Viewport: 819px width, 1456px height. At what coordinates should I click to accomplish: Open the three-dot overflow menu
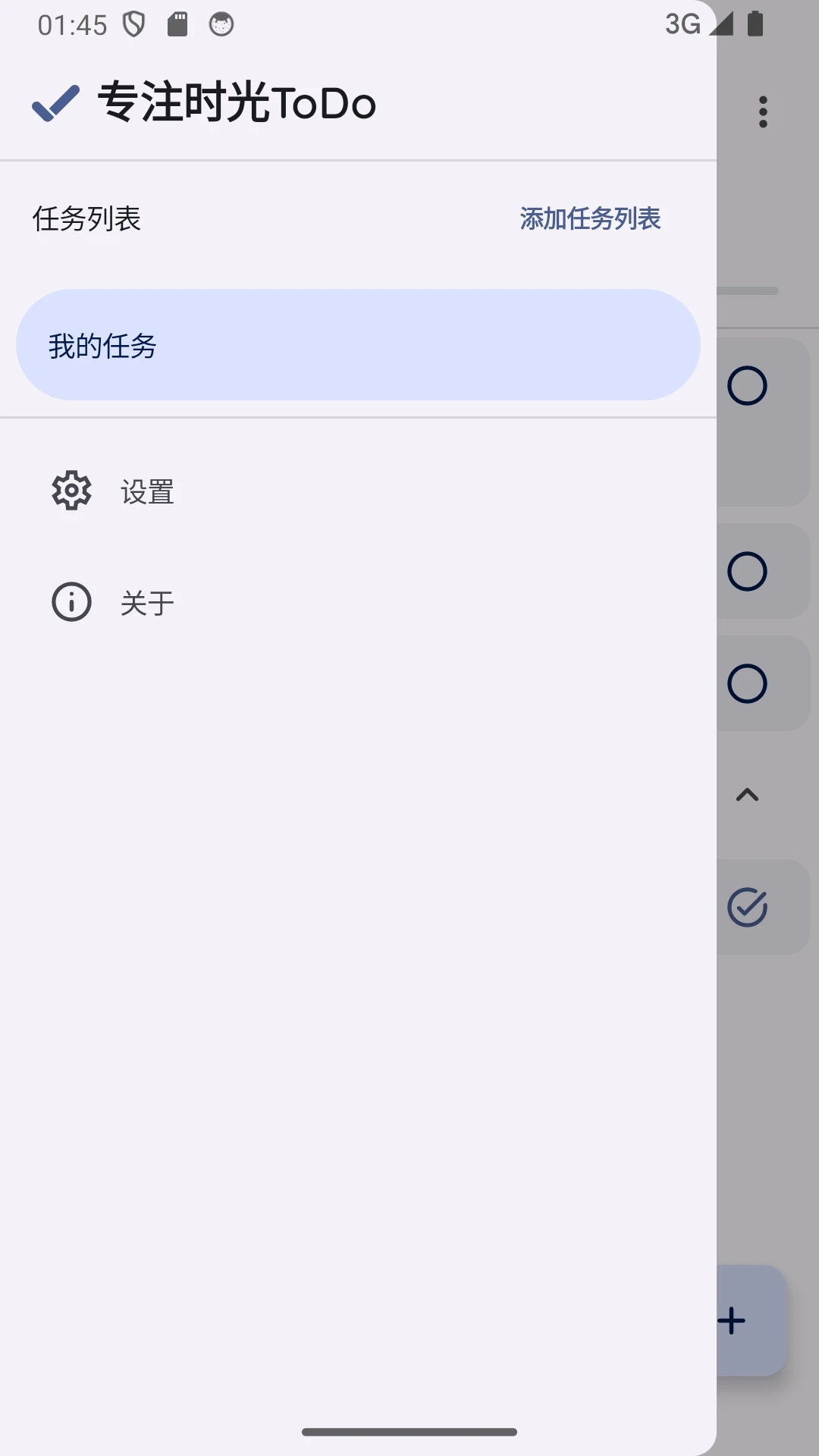763,111
